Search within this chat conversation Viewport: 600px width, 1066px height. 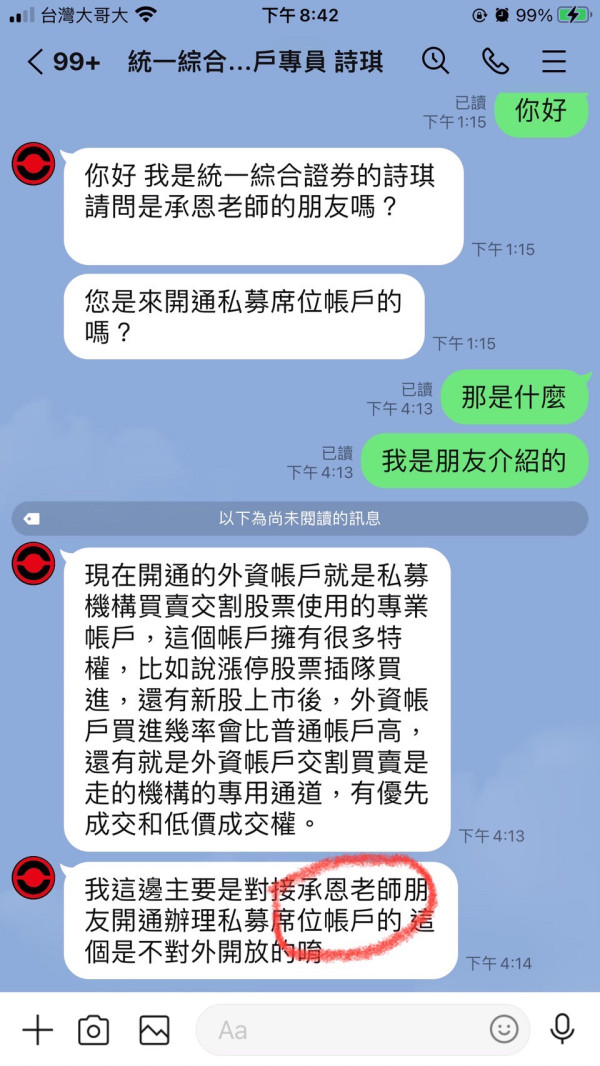(435, 61)
